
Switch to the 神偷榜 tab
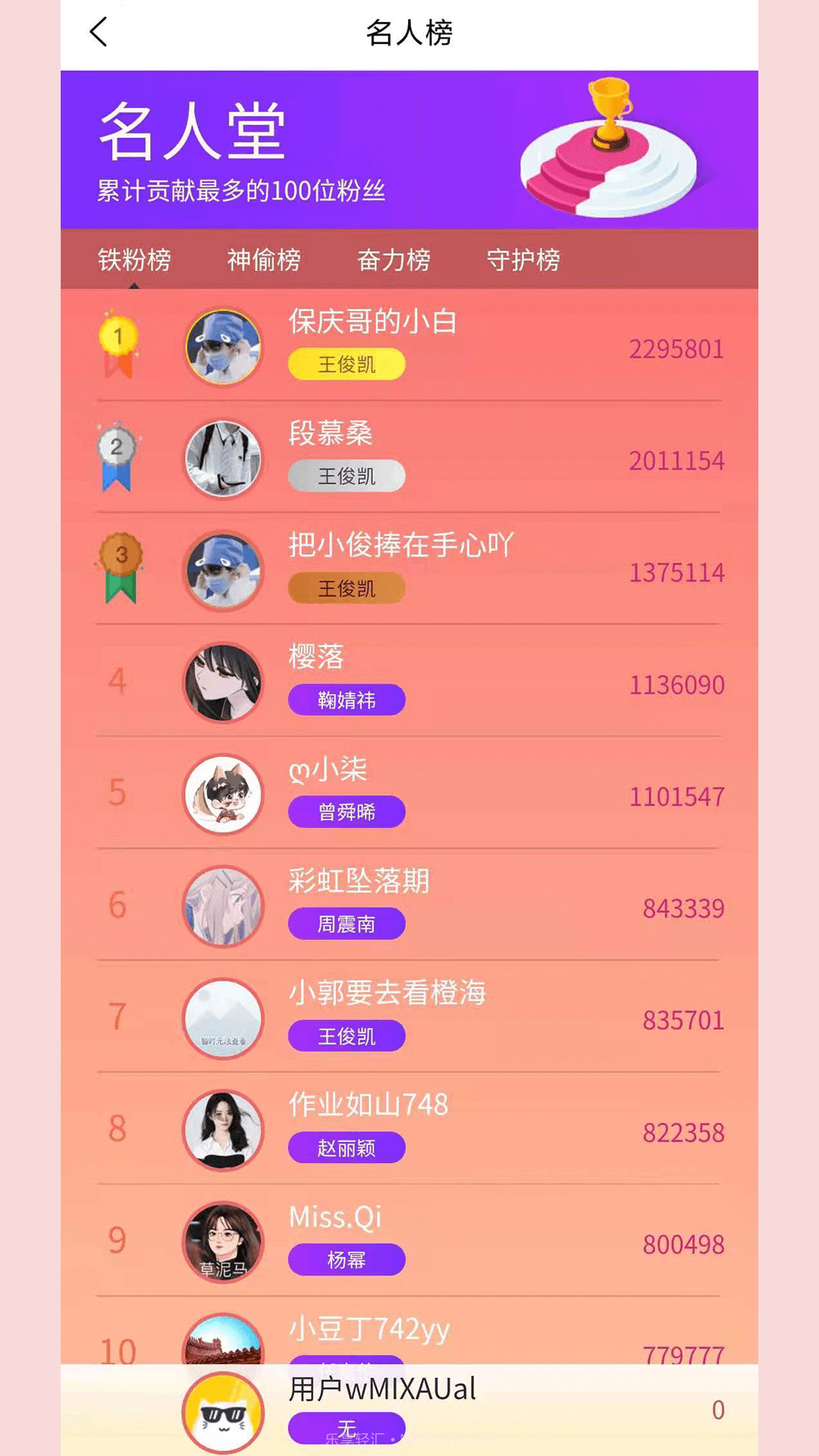264,260
